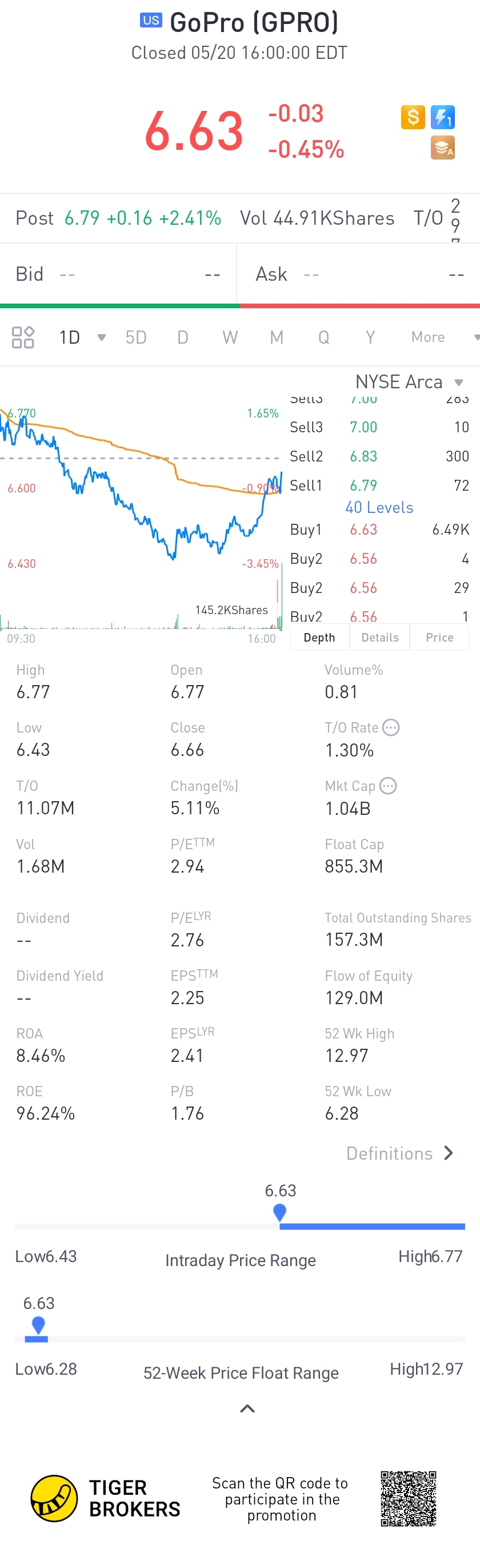Show the M monthly chart

276,337
